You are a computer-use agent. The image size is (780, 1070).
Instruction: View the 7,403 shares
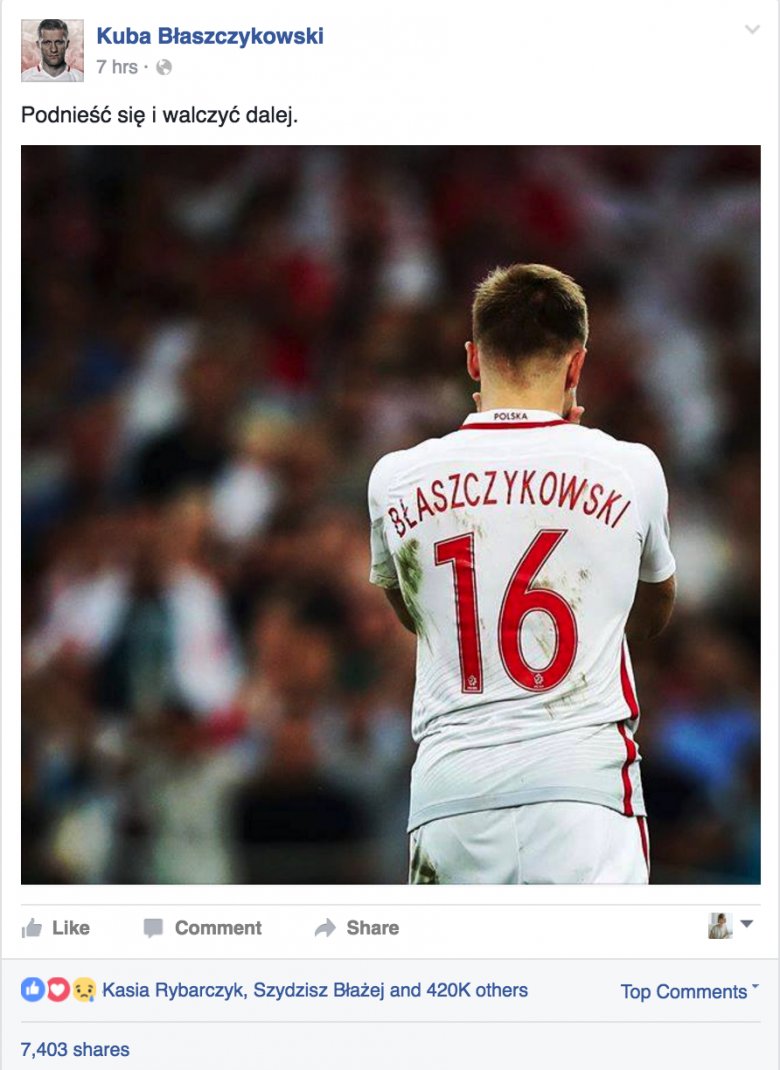pyautogui.click(x=75, y=1049)
